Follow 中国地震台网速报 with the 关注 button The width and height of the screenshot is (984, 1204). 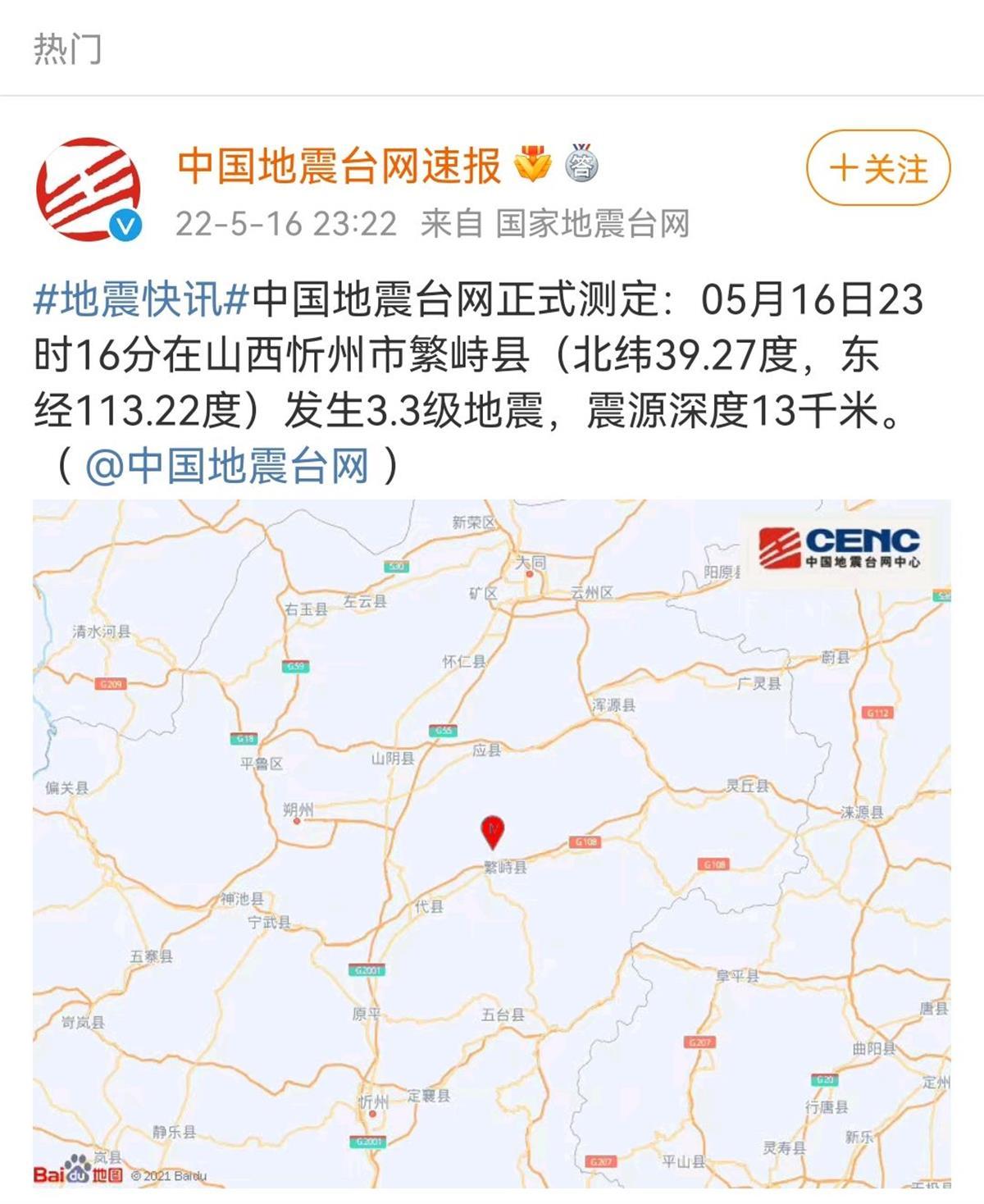point(878,169)
